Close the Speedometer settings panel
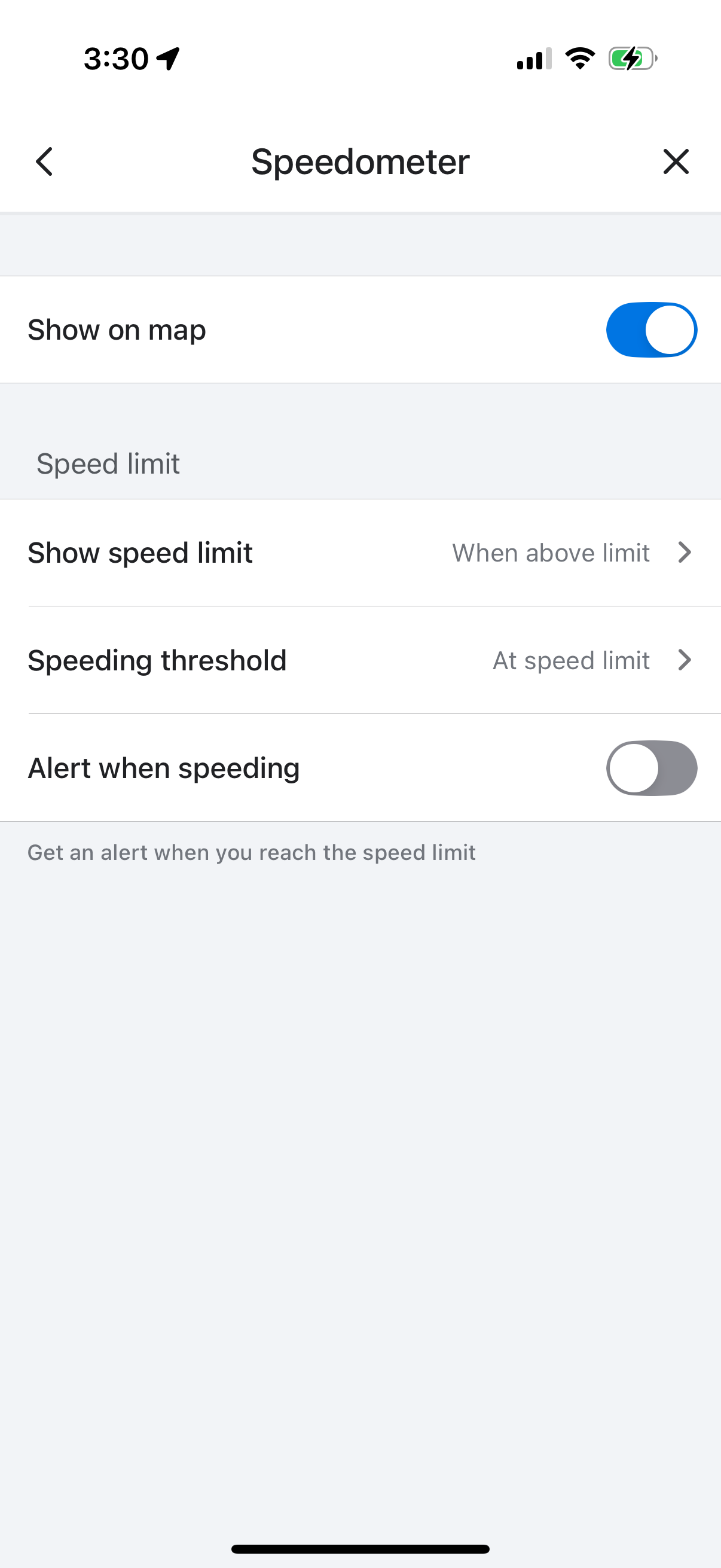 click(676, 161)
